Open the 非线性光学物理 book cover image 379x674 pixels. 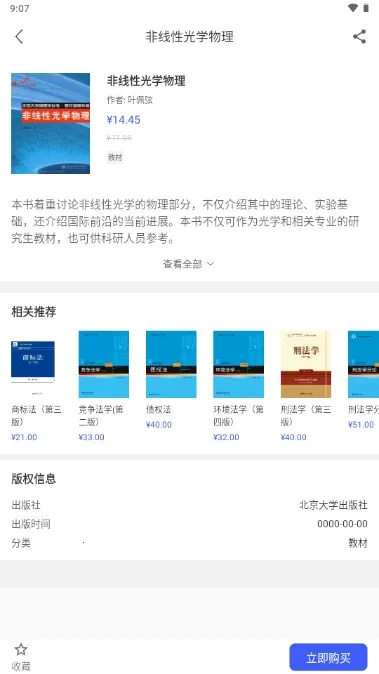coord(50,123)
